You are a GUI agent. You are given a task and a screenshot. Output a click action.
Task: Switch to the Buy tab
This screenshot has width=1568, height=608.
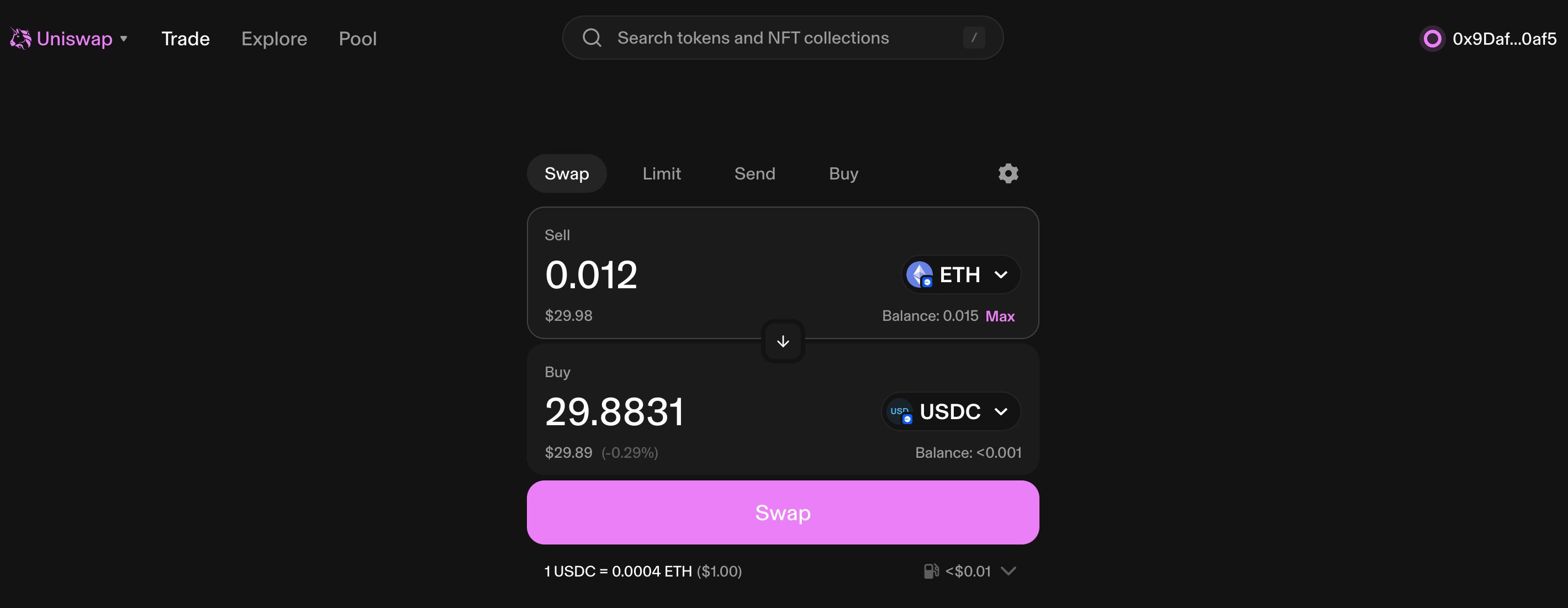pos(843,174)
